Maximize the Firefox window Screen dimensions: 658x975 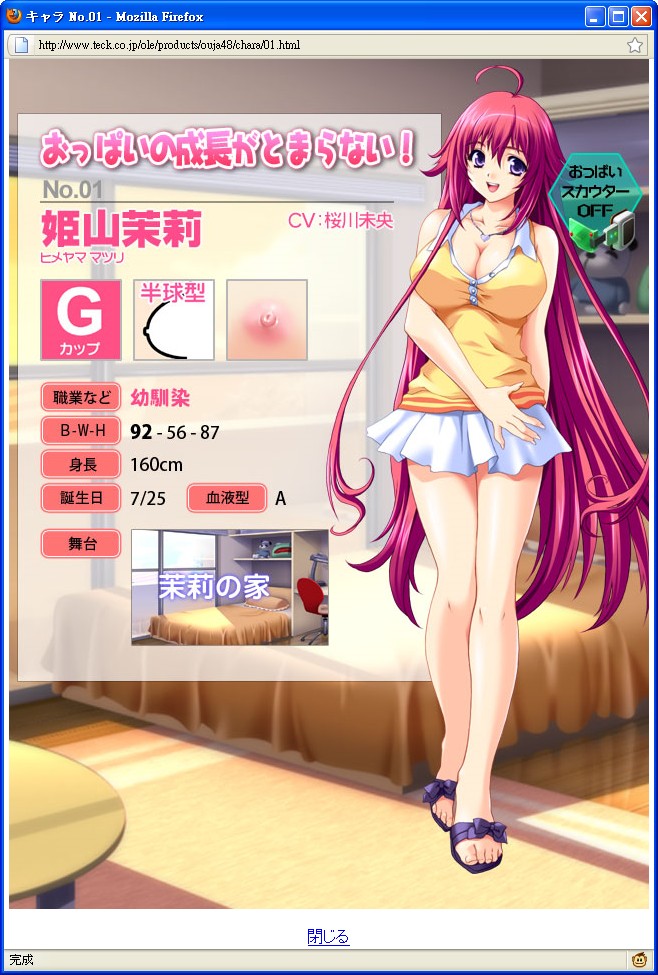pos(618,16)
